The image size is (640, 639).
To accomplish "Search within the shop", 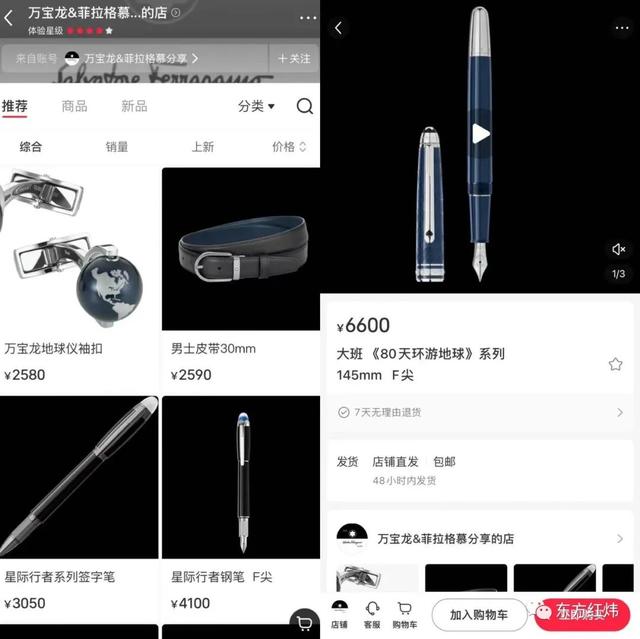I will tap(305, 106).
